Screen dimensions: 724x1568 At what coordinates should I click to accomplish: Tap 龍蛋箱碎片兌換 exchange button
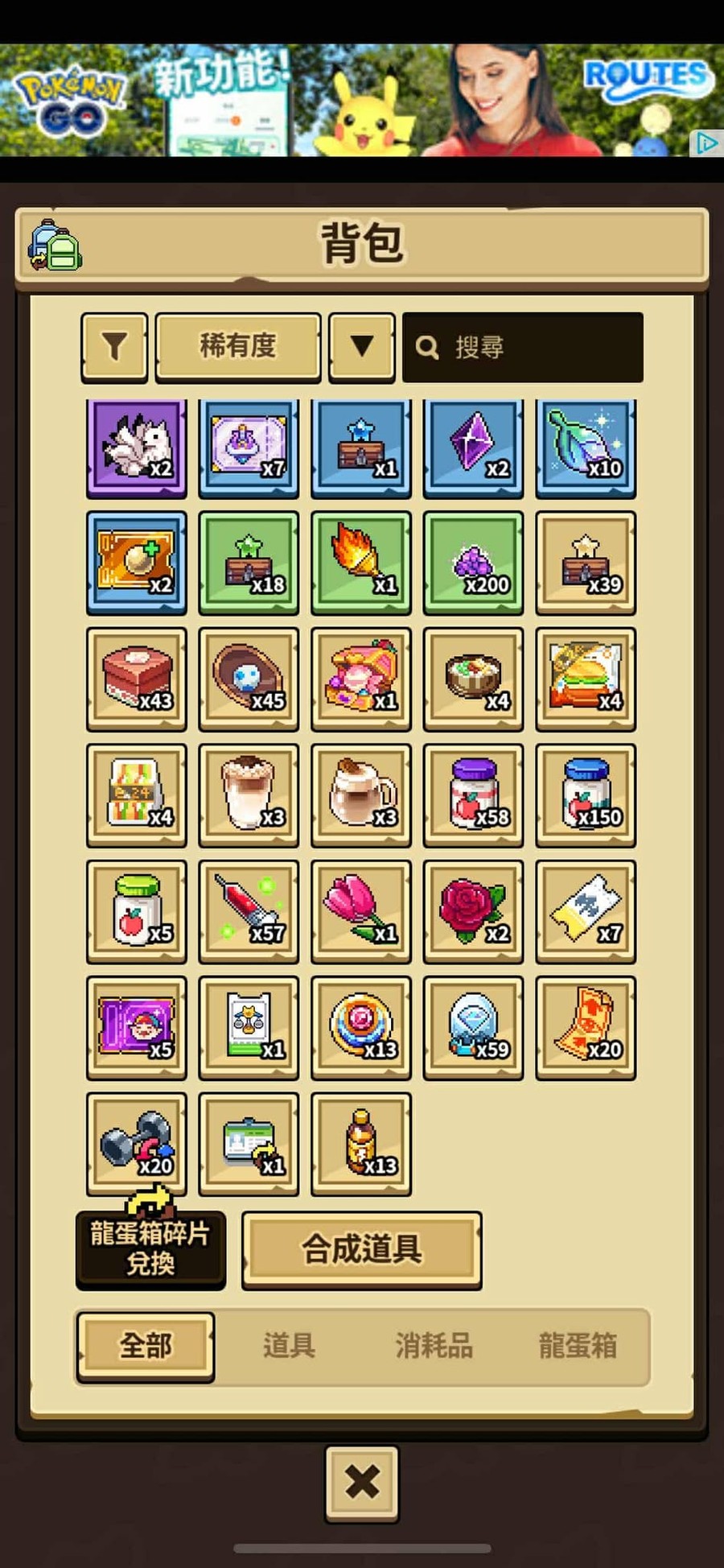pos(150,1248)
